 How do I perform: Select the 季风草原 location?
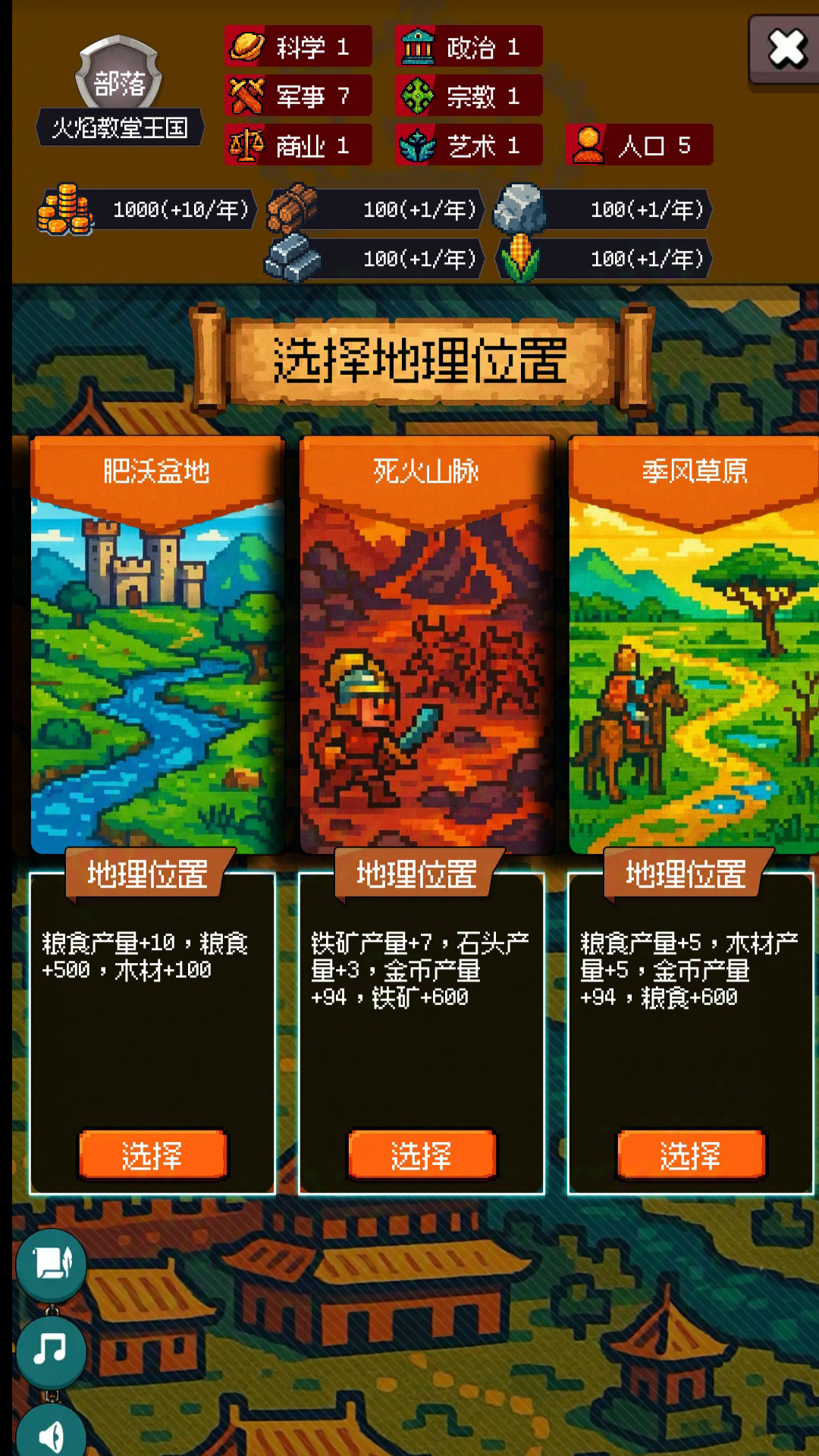click(x=691, y=1155)
